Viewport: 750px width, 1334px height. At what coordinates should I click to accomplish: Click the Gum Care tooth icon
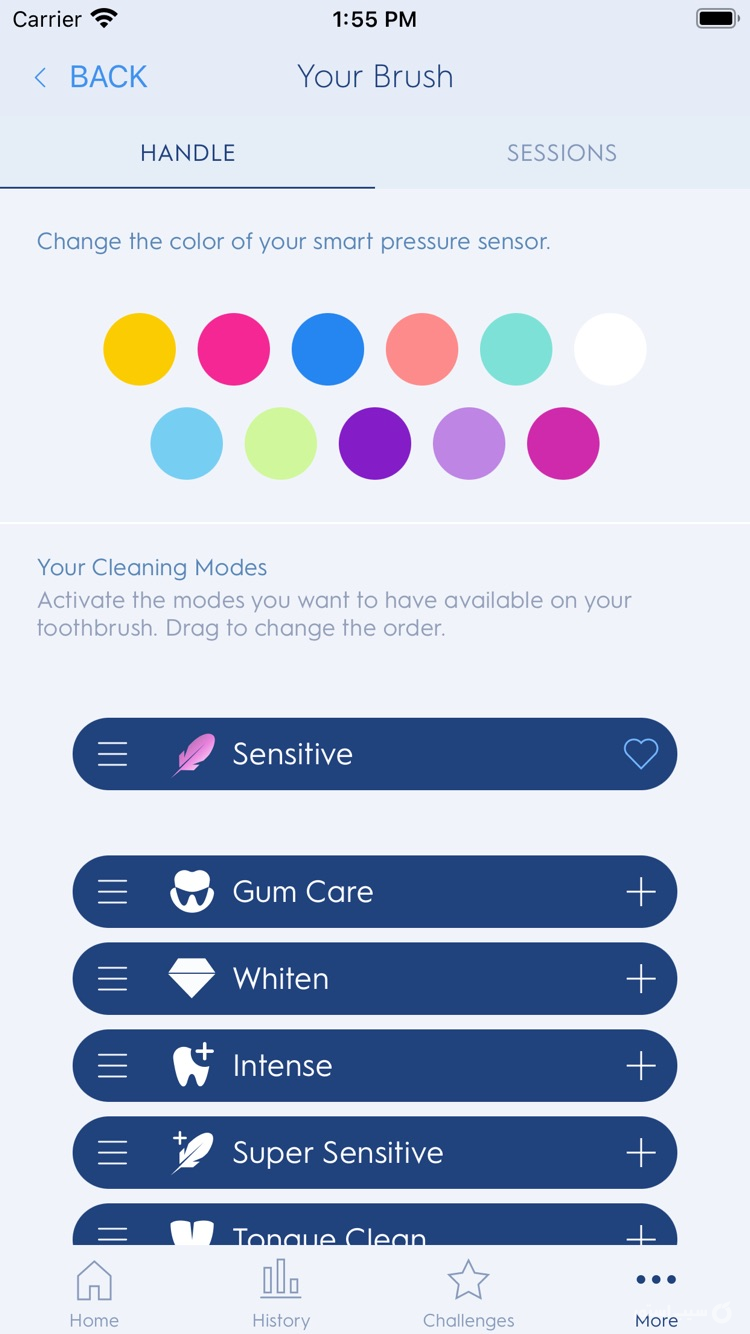point(190,891)
